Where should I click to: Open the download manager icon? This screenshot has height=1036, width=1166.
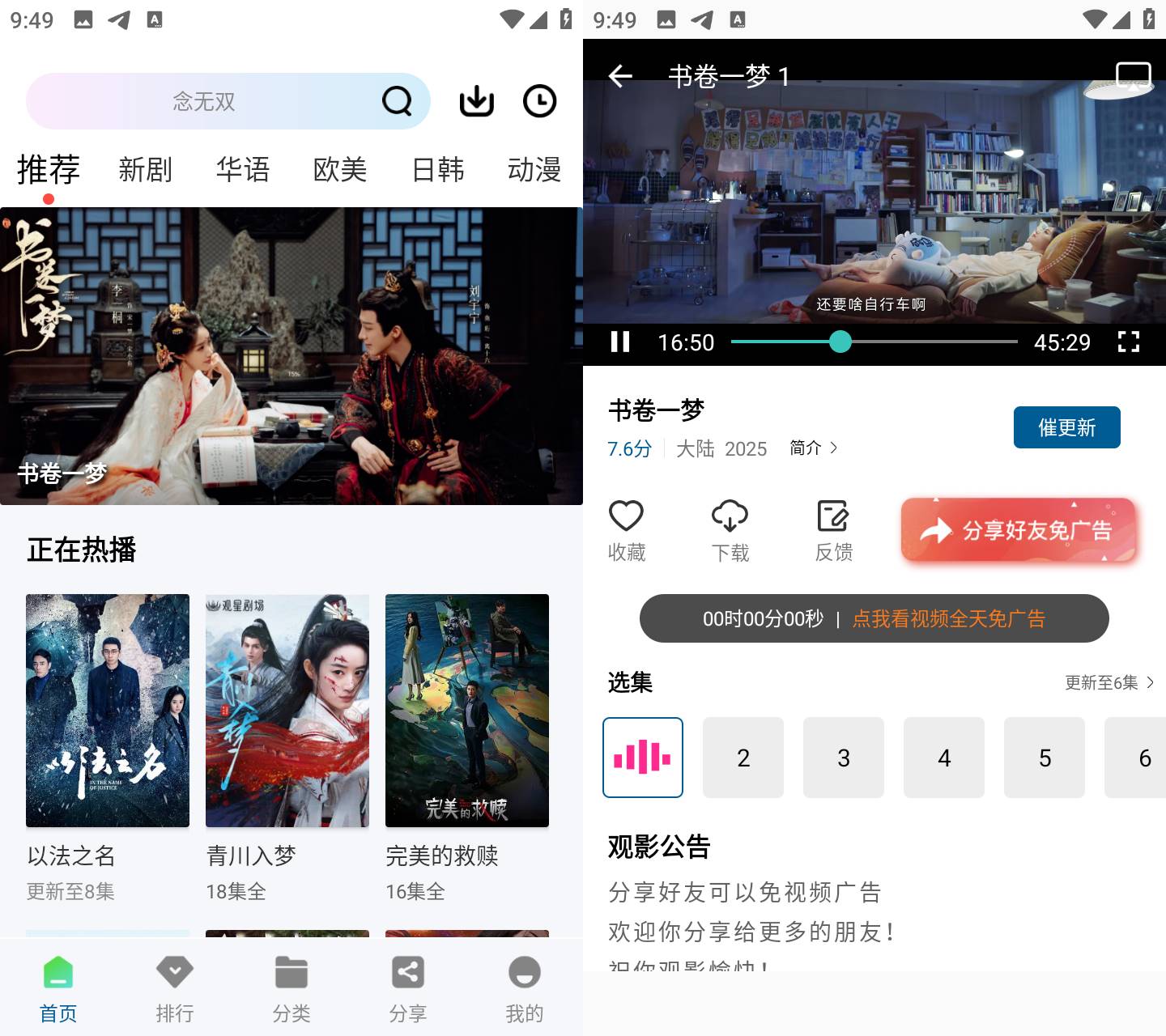point(476,101)
